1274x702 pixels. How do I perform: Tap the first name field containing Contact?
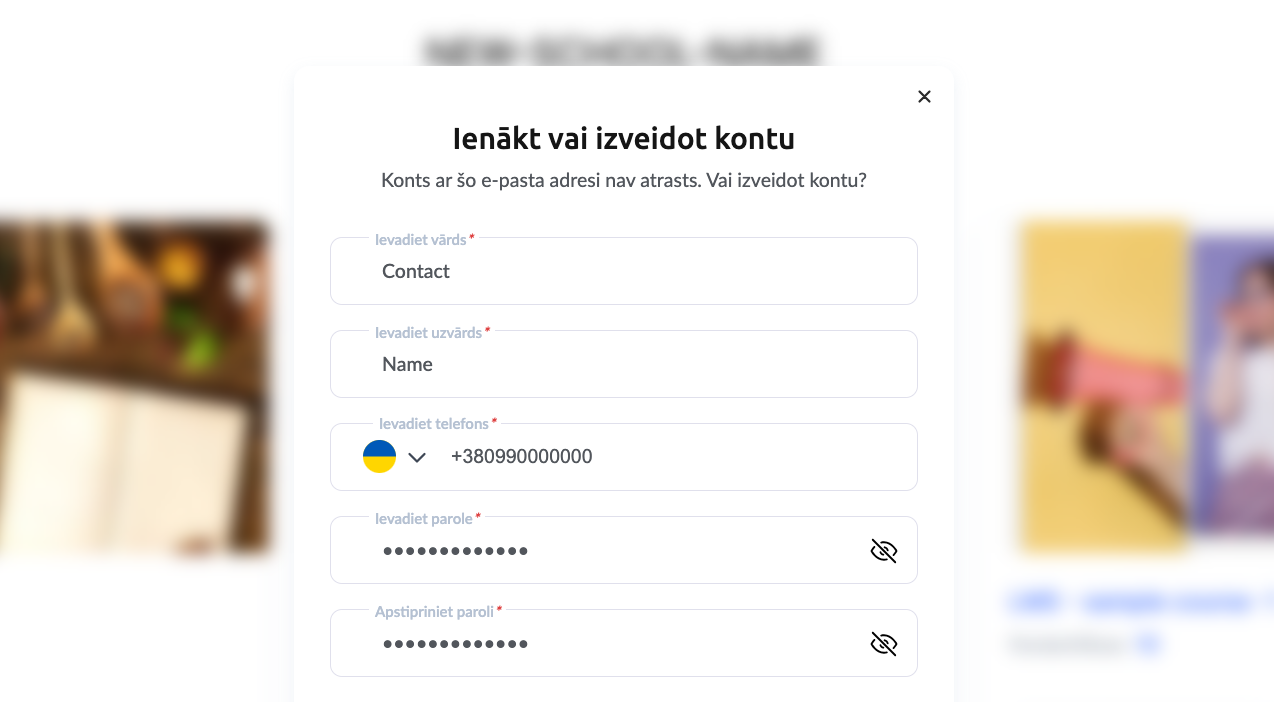click(x=623, y=272)
